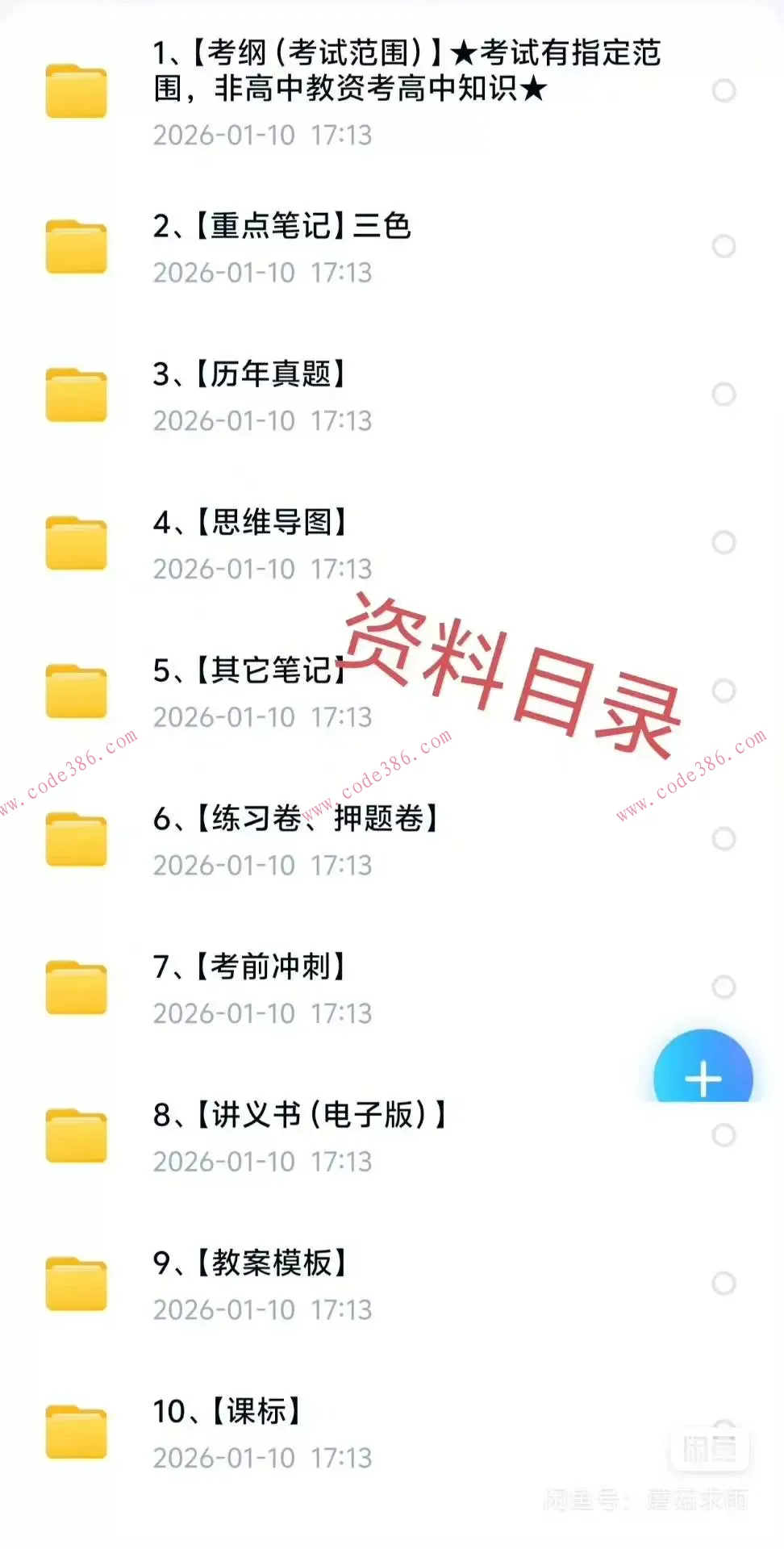Open the folder icon beside 8、【讲义书(电子版)】
The width and height of the screenshot is (784, 1549).
tap(77, 1135)
